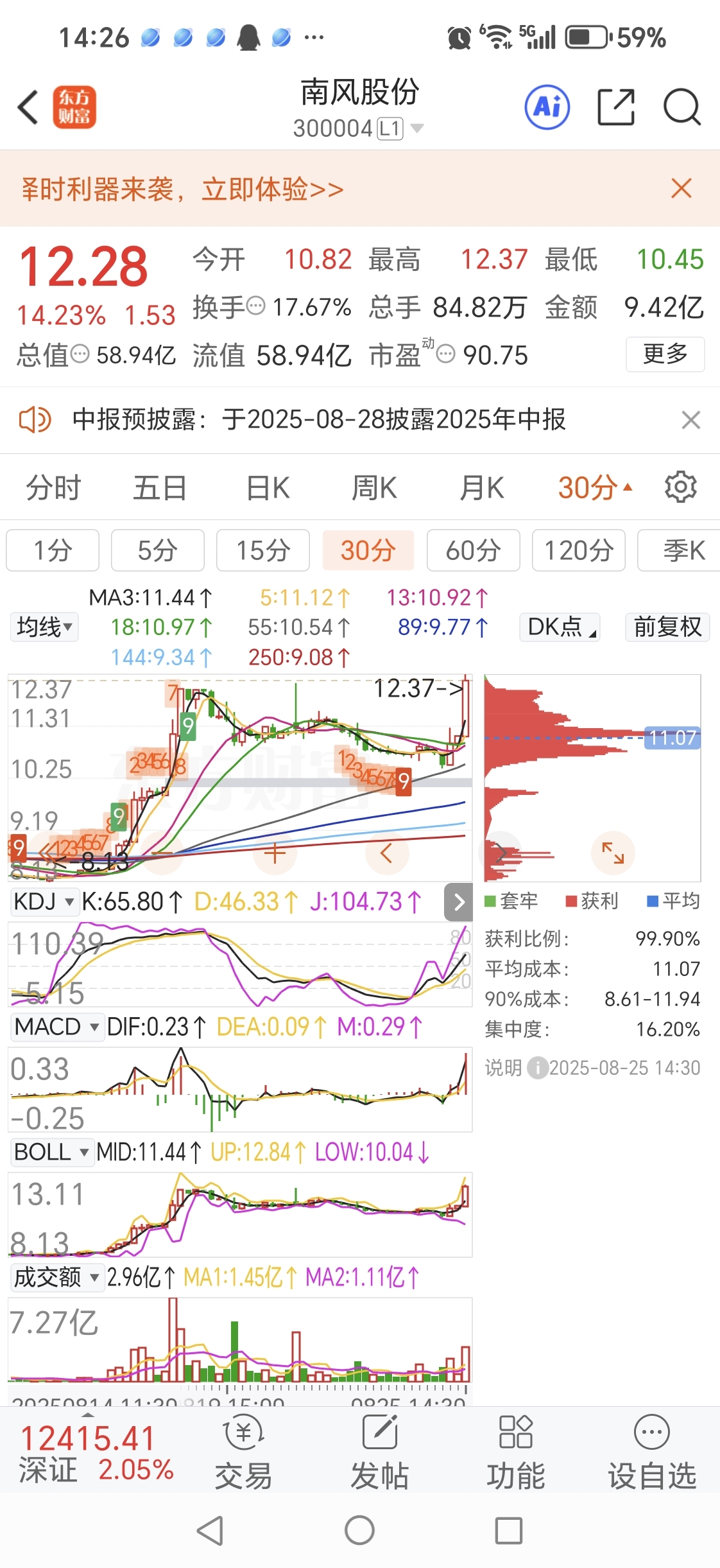The height and width of the screenshot is (1568, 720).
Task: Close the 中报预披露 notice
Action: pos(690,420)
